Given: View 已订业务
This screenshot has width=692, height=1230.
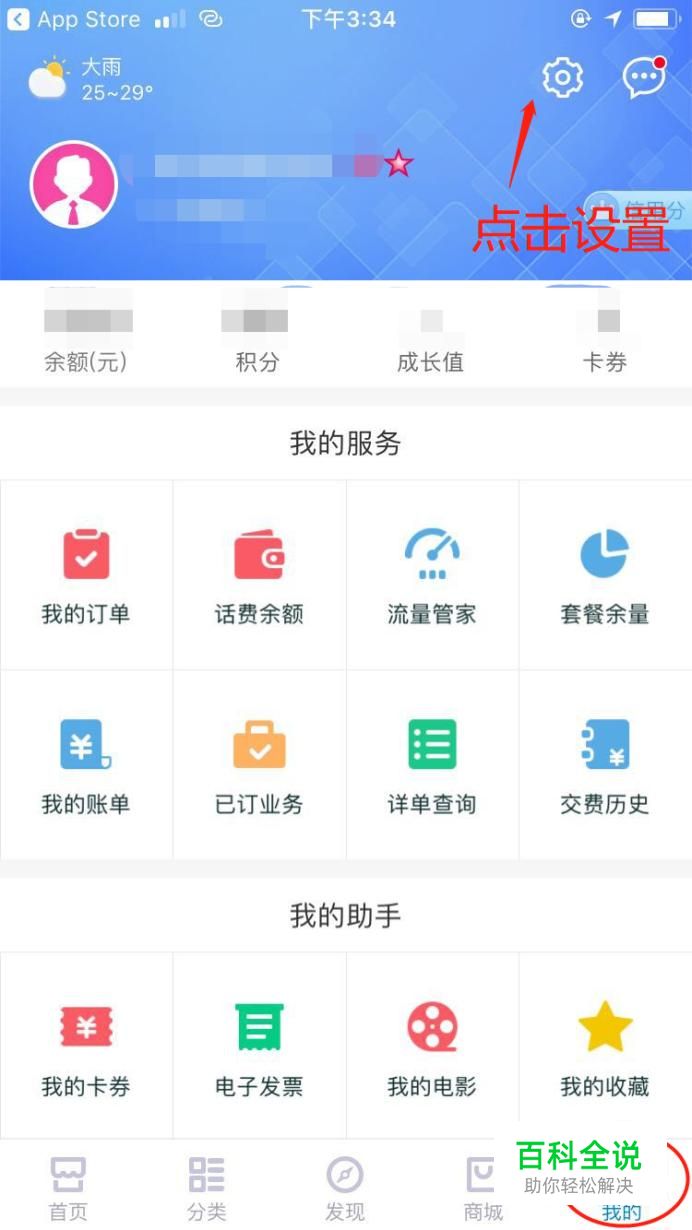Looking at the screenshot, I should pos(259,765).
